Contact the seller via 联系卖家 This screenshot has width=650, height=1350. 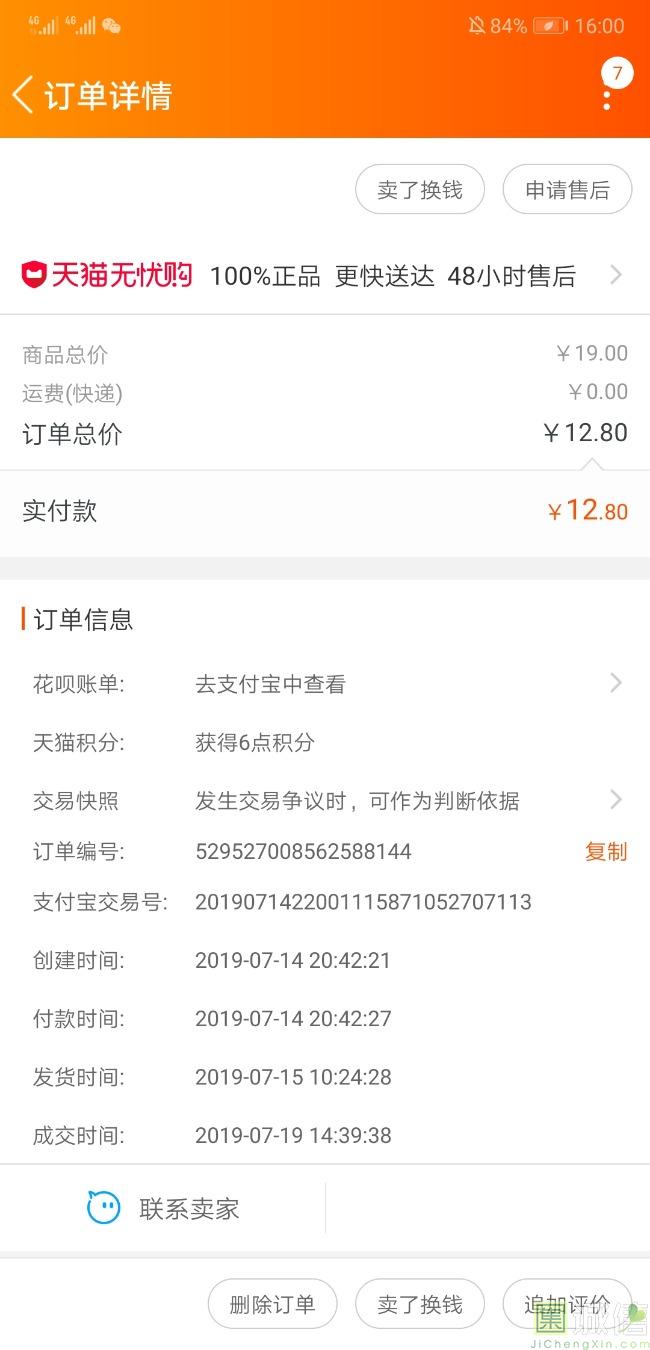coord(163,1208)
